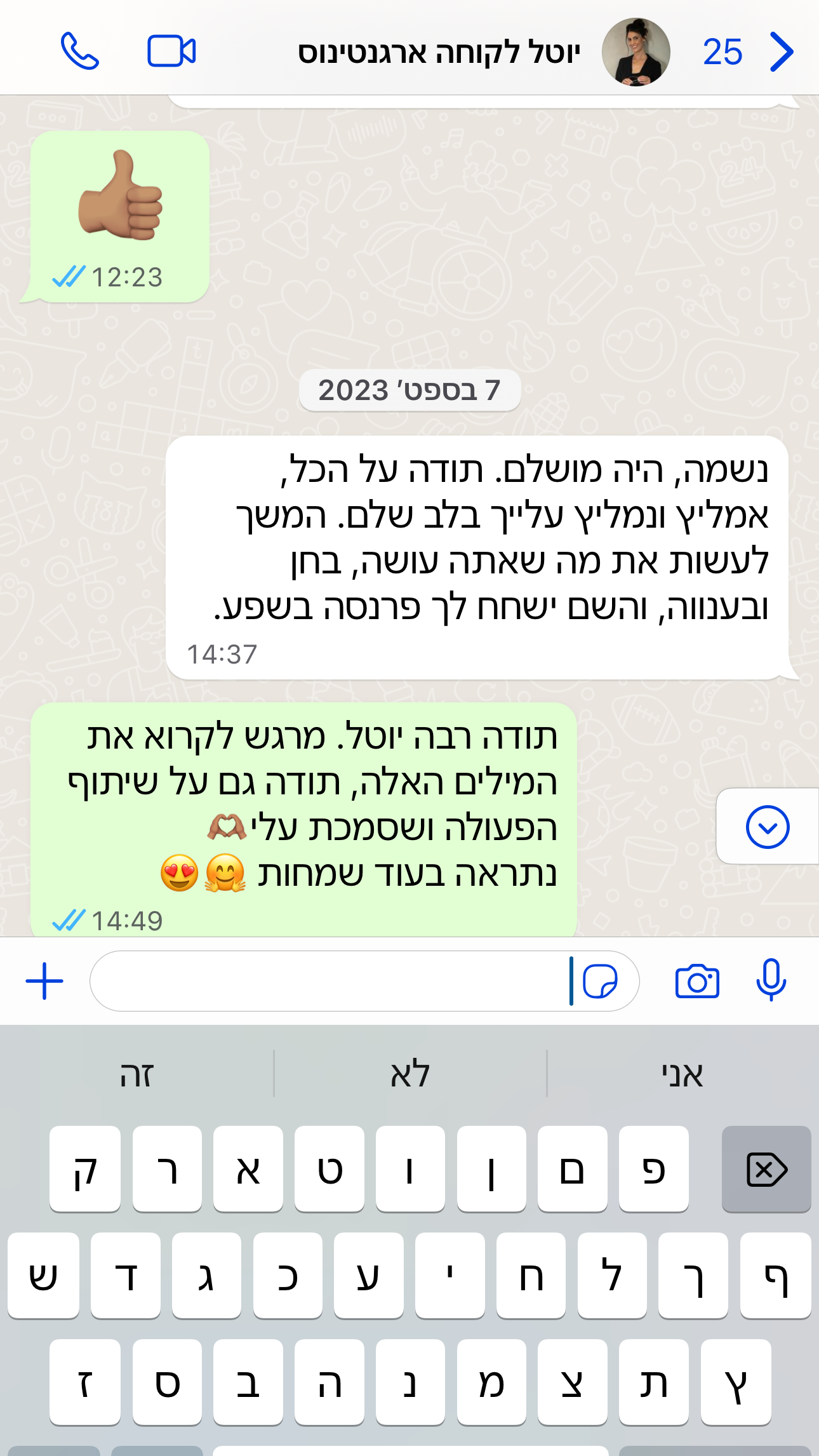Open the sticker picker
This screenshot has width=819, height=1456.
[599, 982]
